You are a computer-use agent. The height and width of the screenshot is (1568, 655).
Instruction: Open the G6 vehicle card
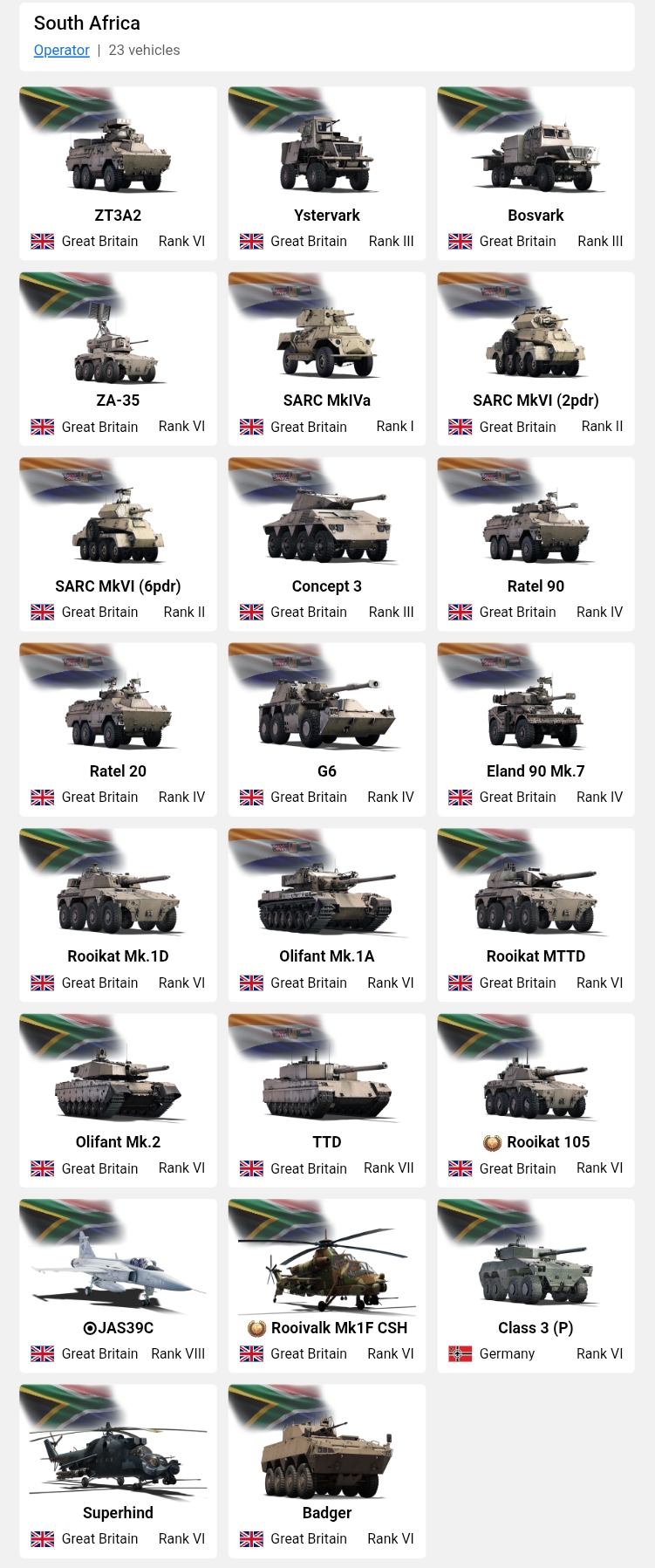(x=327, y=729)
